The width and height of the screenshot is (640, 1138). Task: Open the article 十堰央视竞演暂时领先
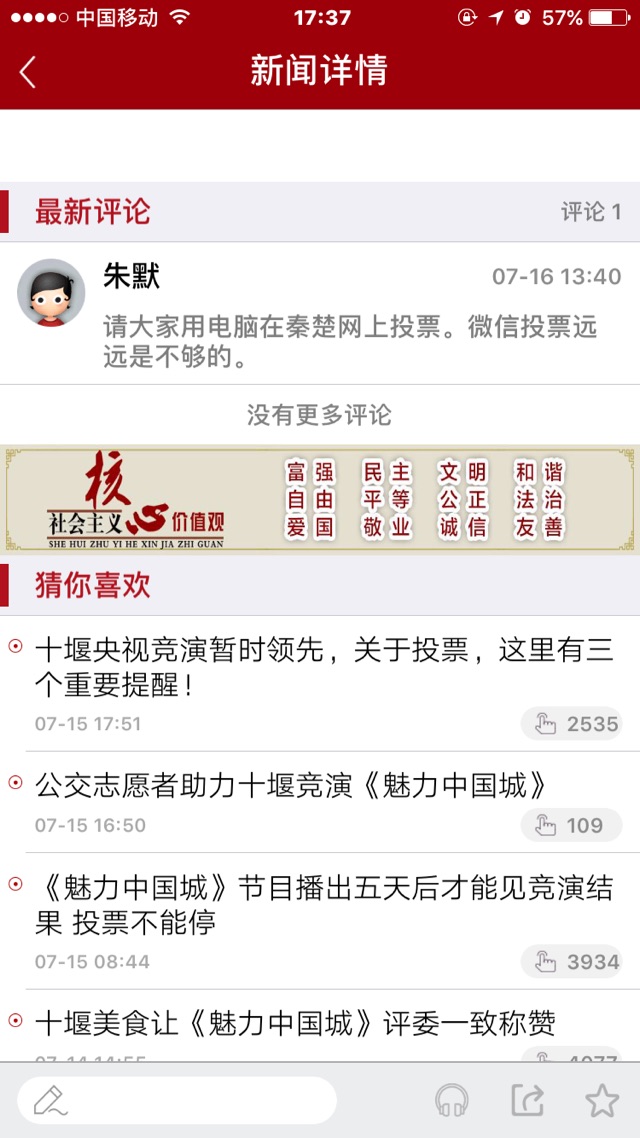[x=322, y=668]
